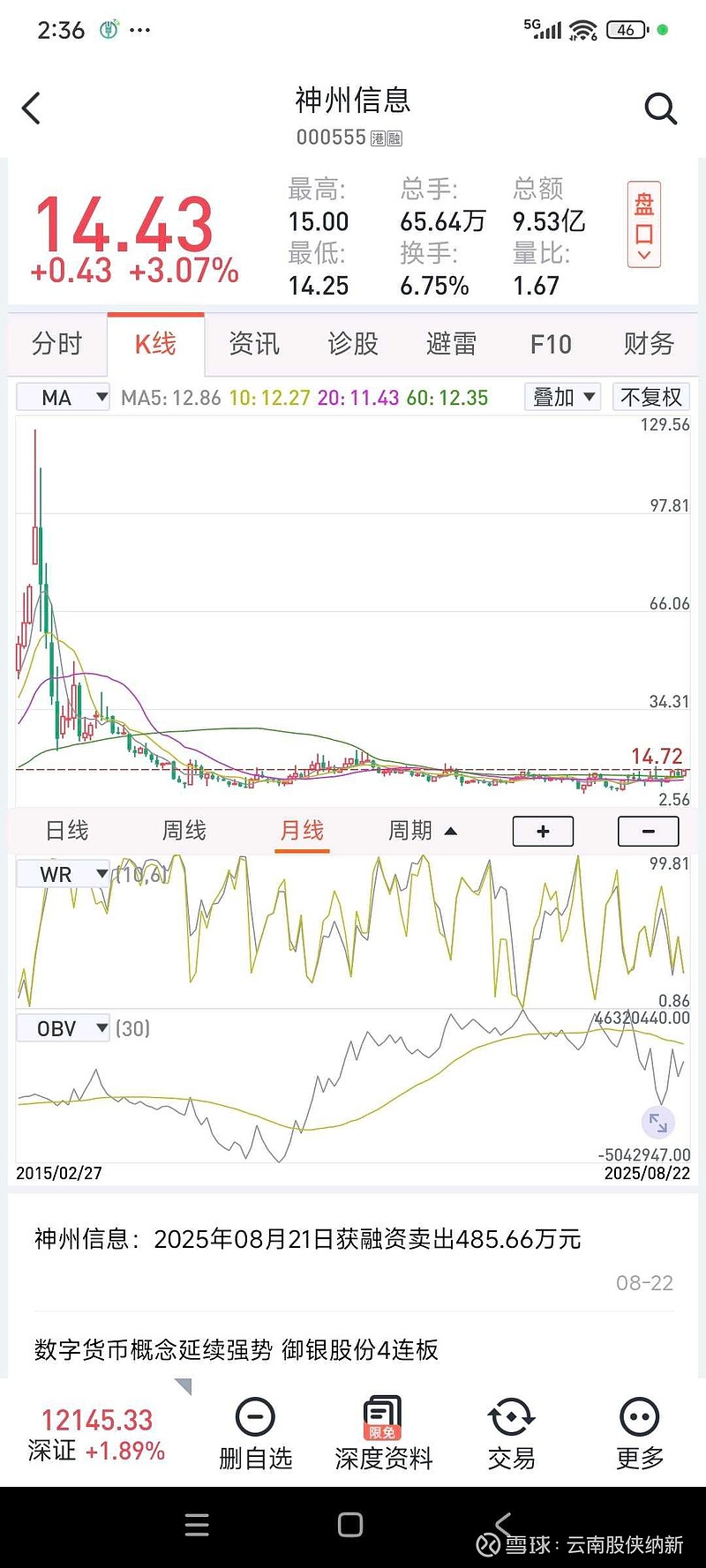Switch chart to 日线 daily view
This screenshot has height=1568, width=706.
tap(67, 831)
